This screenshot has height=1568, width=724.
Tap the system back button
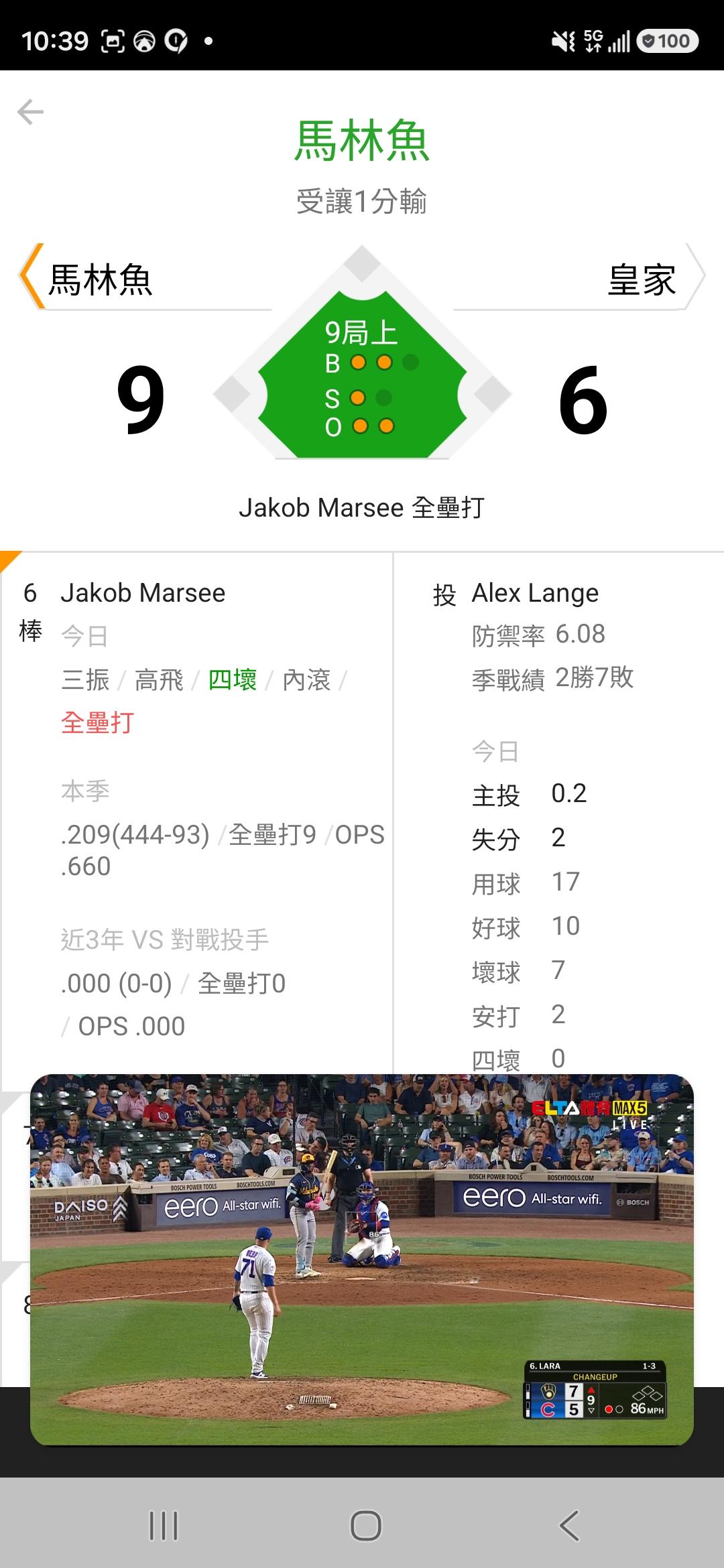coord(568,1526)
